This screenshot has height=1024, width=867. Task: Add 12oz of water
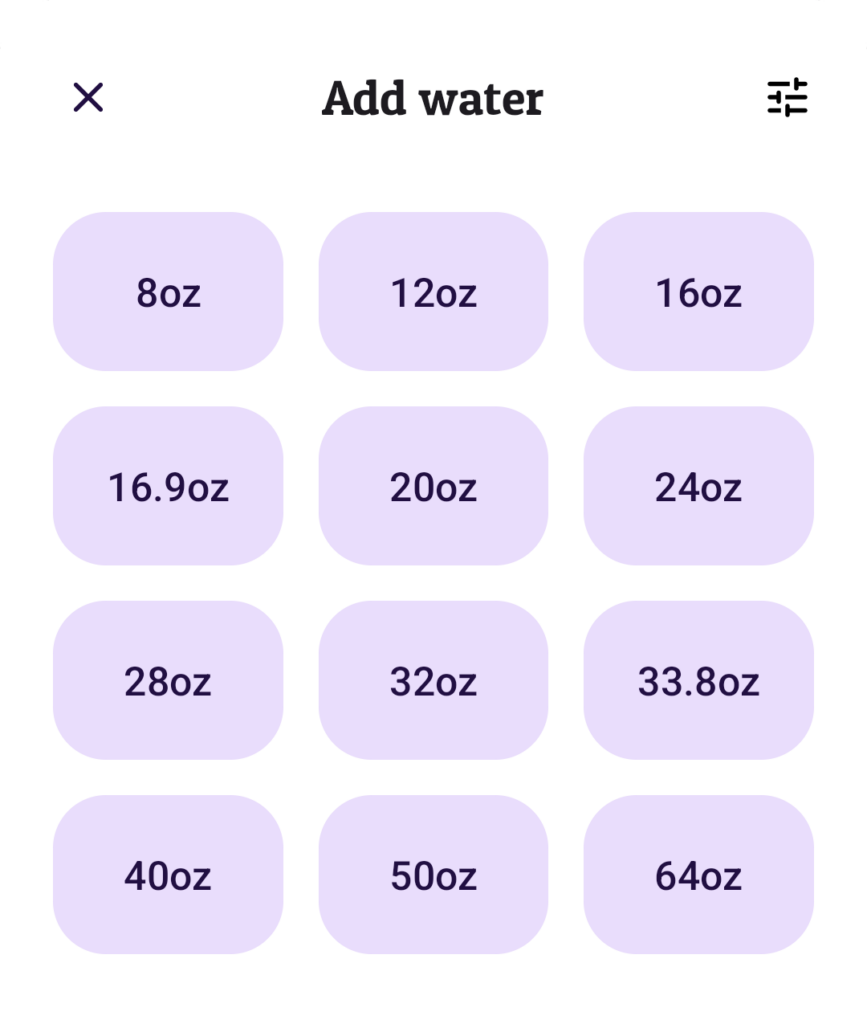coord(433,292)
